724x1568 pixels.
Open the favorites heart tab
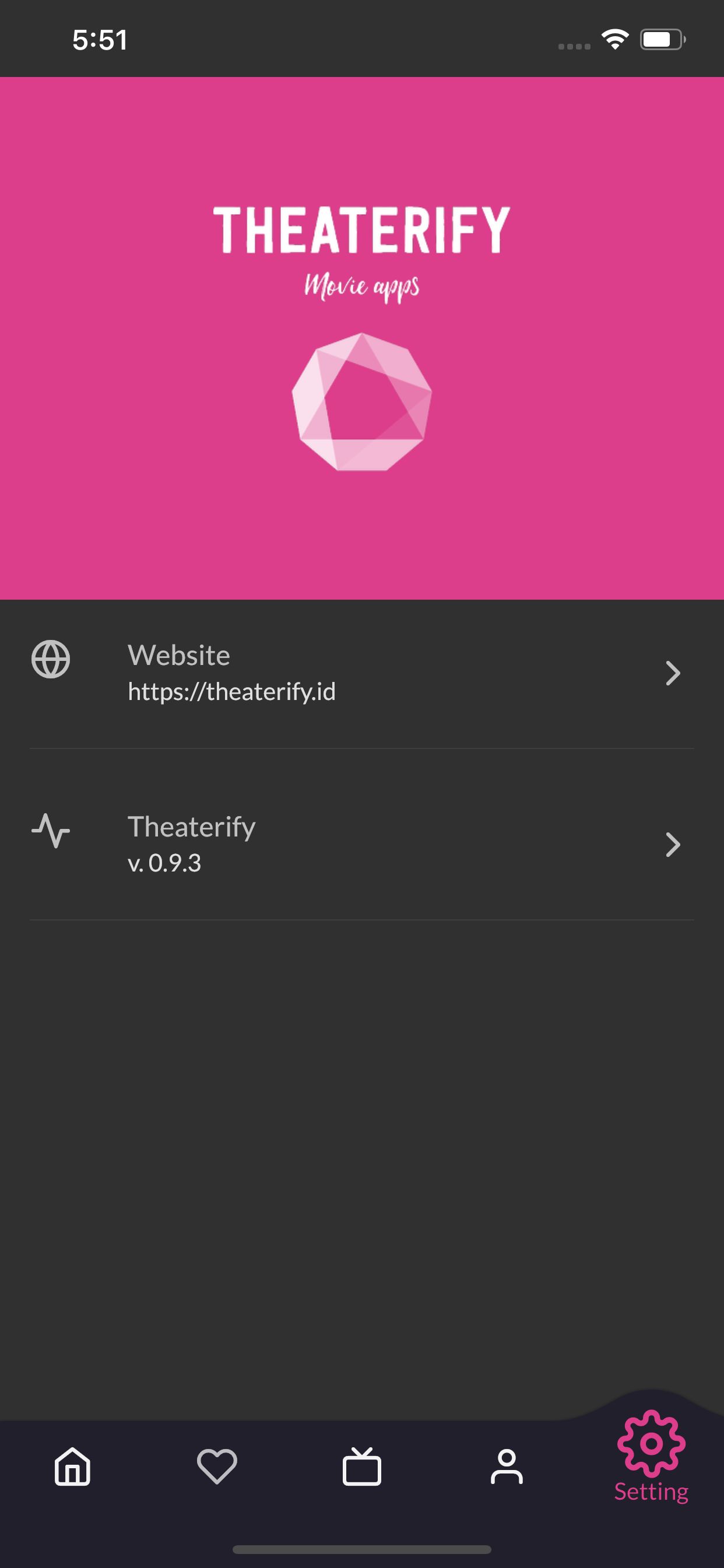217,1467
